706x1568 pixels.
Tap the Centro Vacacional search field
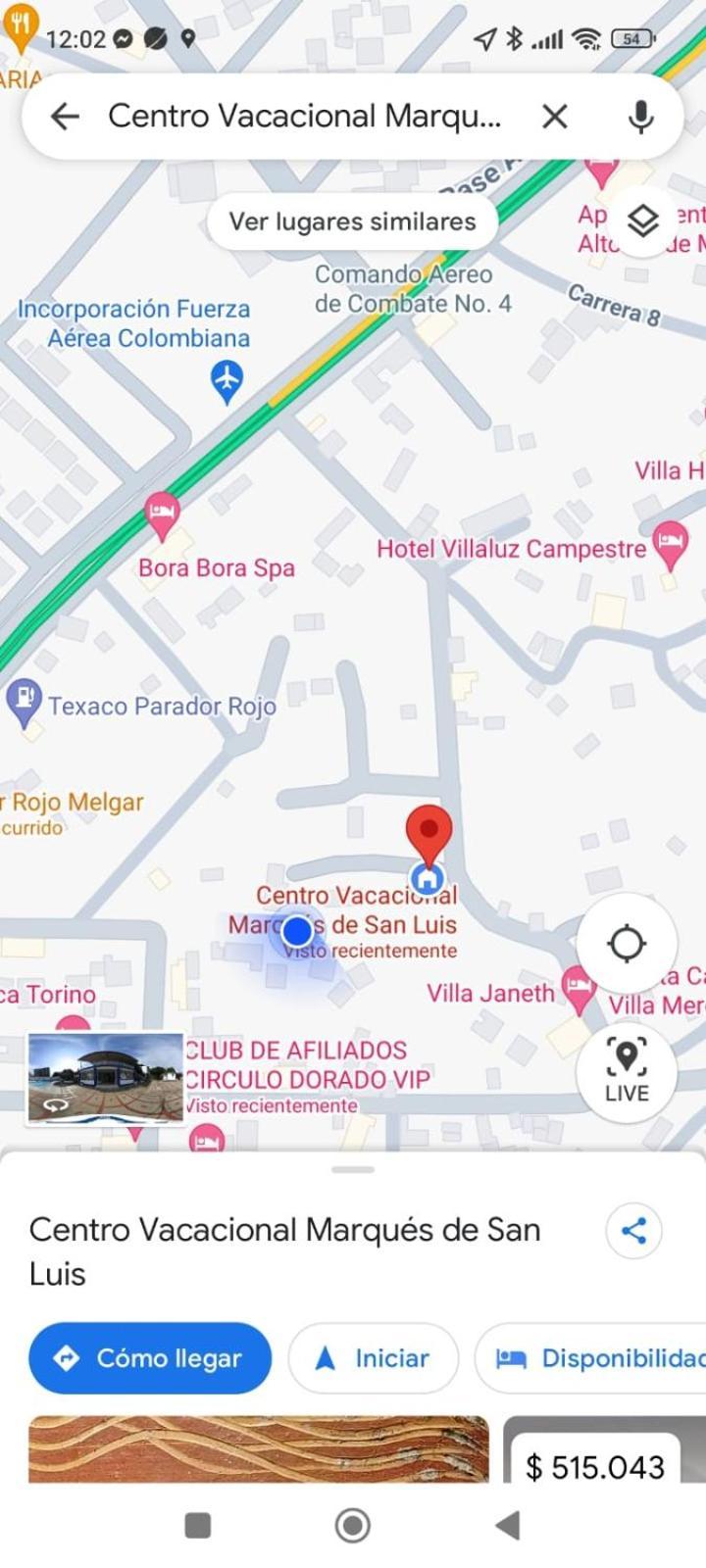tap(304, 117)
